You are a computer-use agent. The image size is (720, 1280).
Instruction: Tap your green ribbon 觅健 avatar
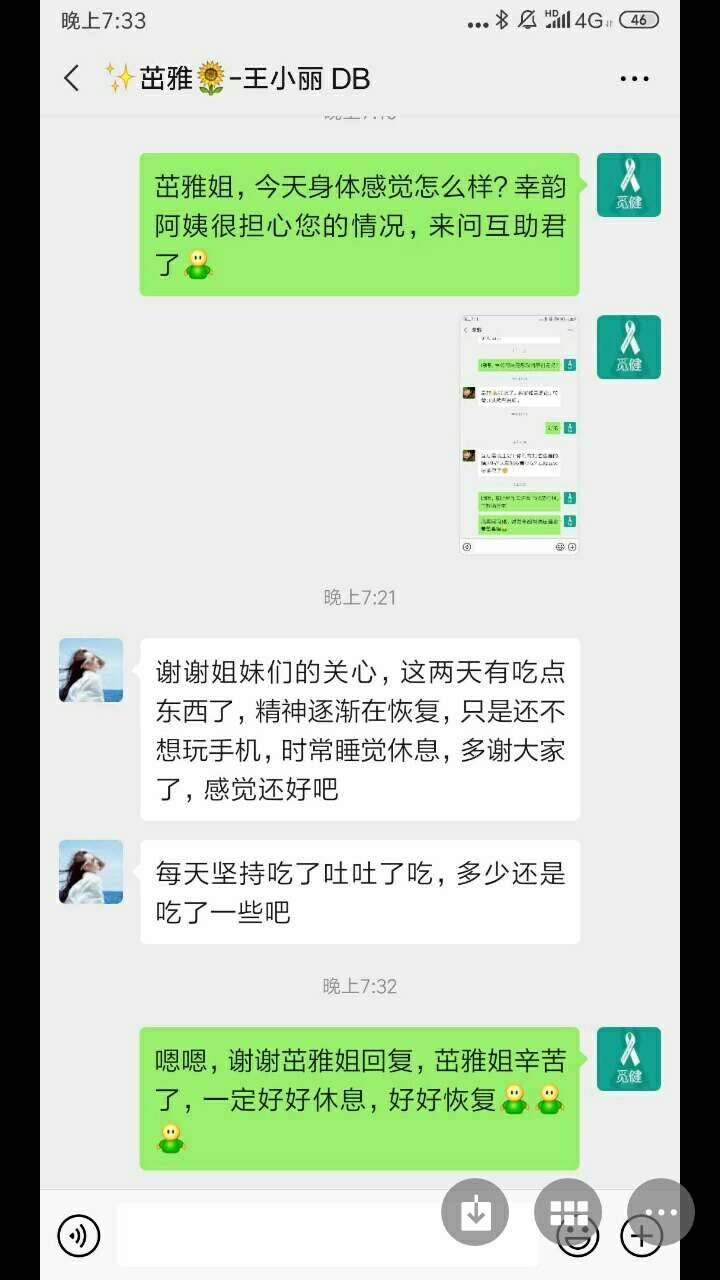tap(628, 184)
